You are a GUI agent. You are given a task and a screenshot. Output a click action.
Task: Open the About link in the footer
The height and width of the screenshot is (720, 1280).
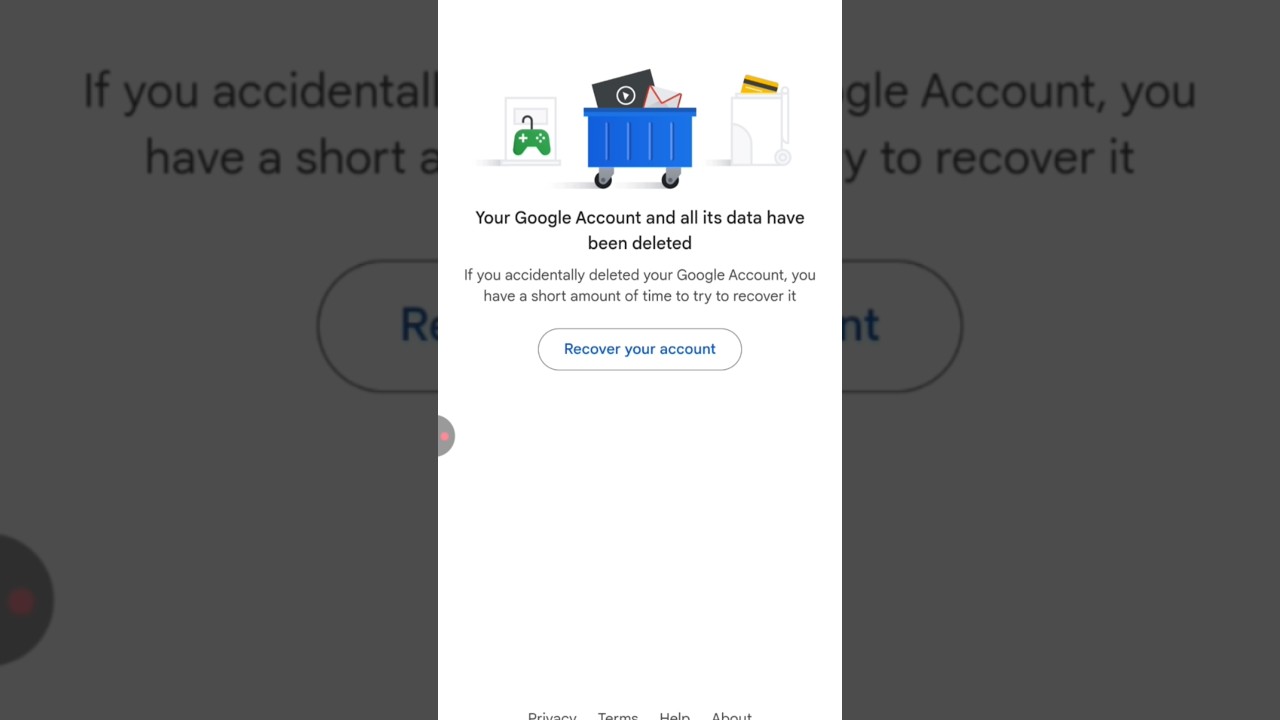731,715
